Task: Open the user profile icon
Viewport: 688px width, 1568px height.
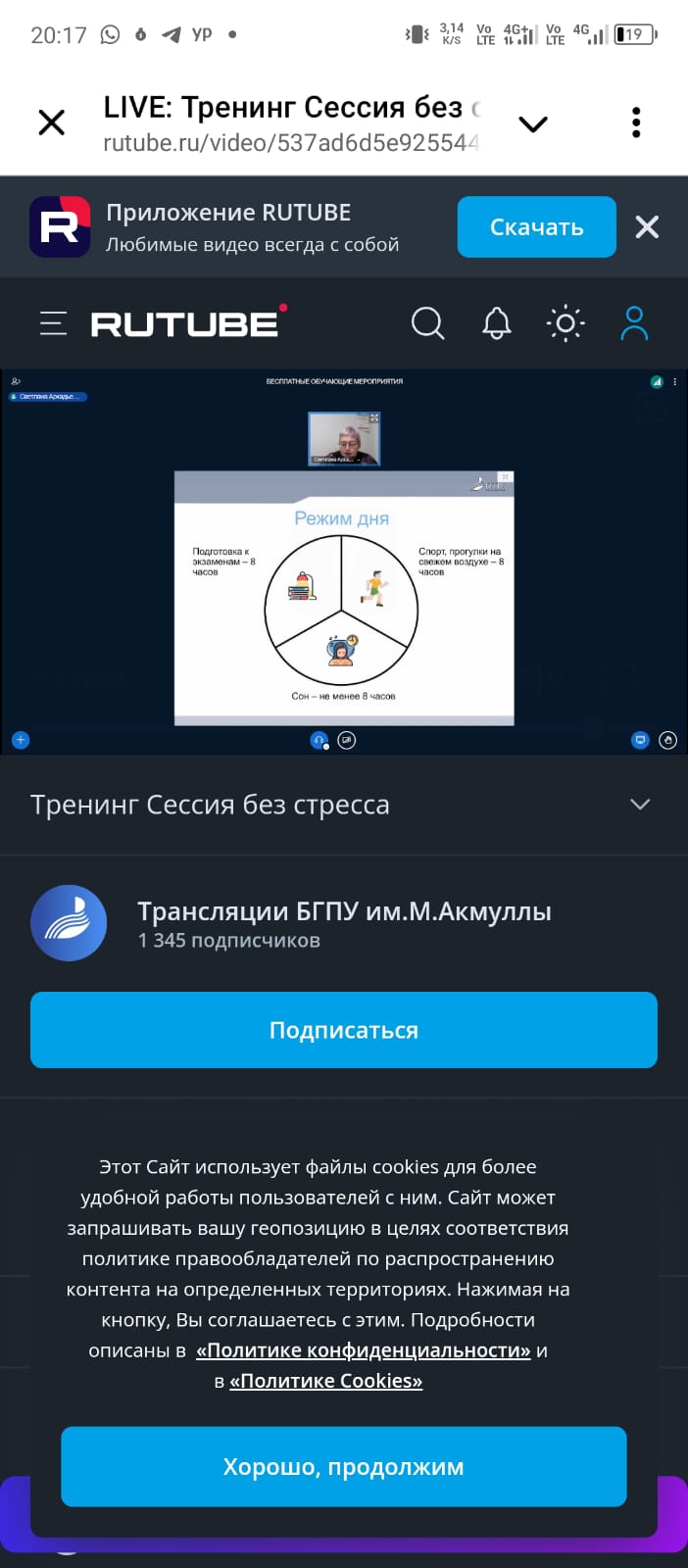Action: [634, 322]
